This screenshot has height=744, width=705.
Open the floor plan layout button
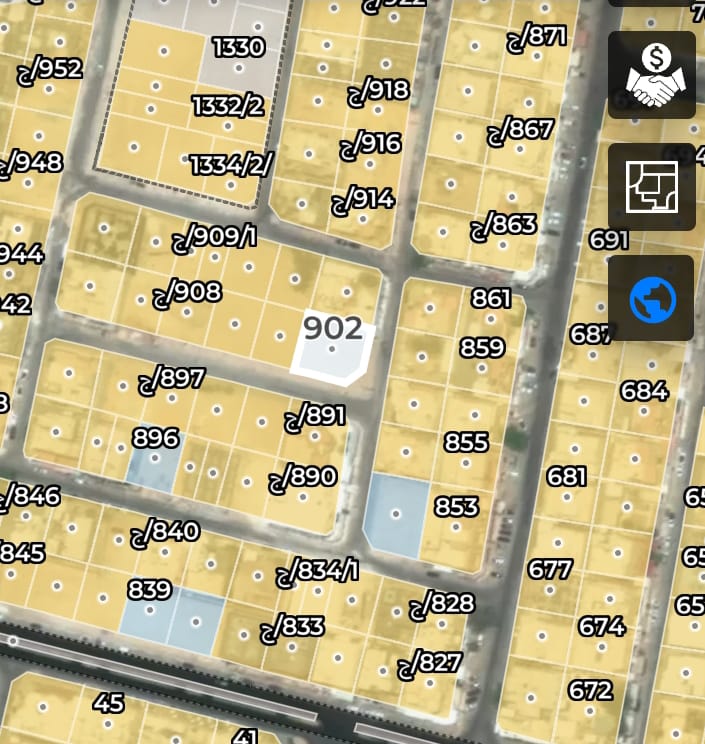tap(652, 187)
